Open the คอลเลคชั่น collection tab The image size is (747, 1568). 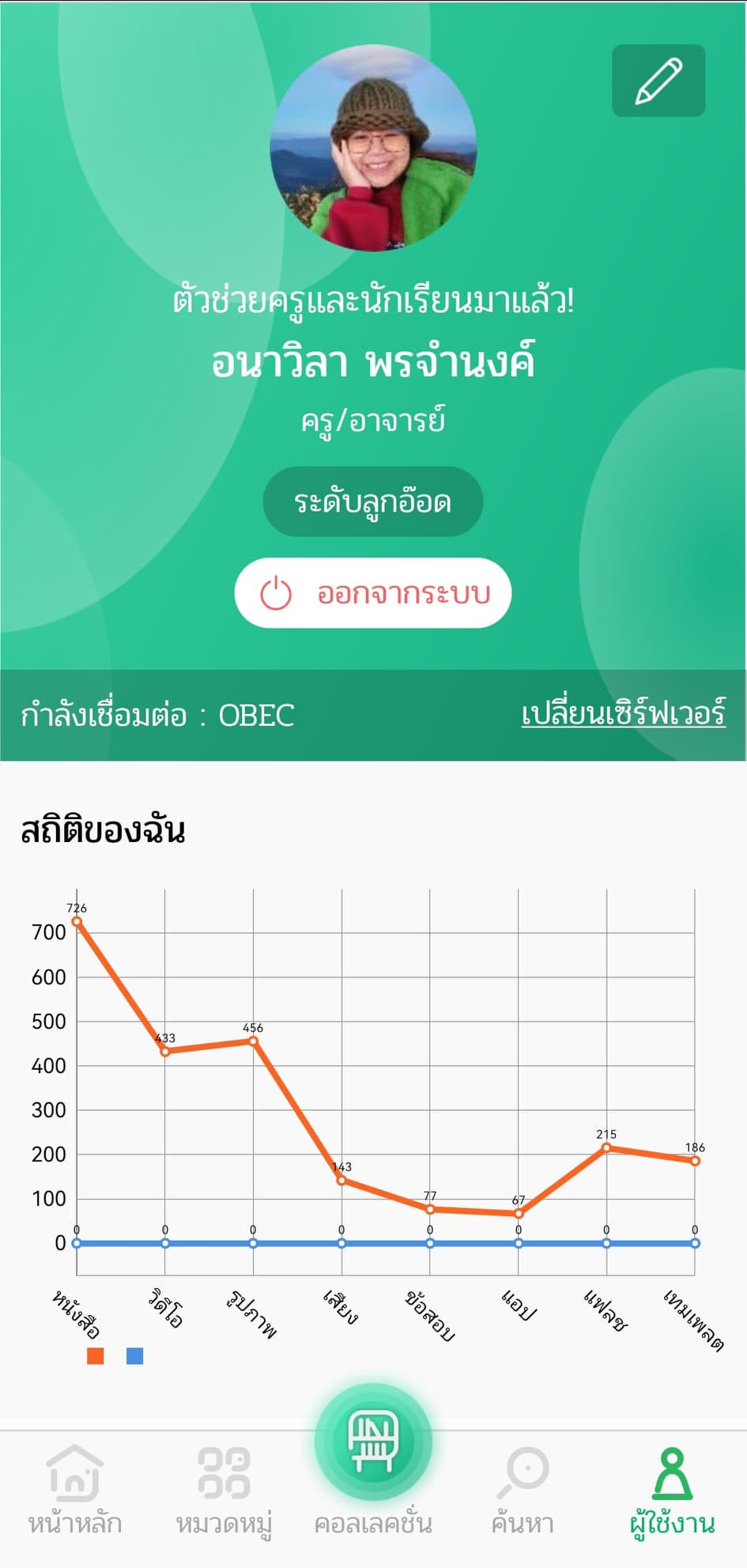click(x=373, y=1463)
